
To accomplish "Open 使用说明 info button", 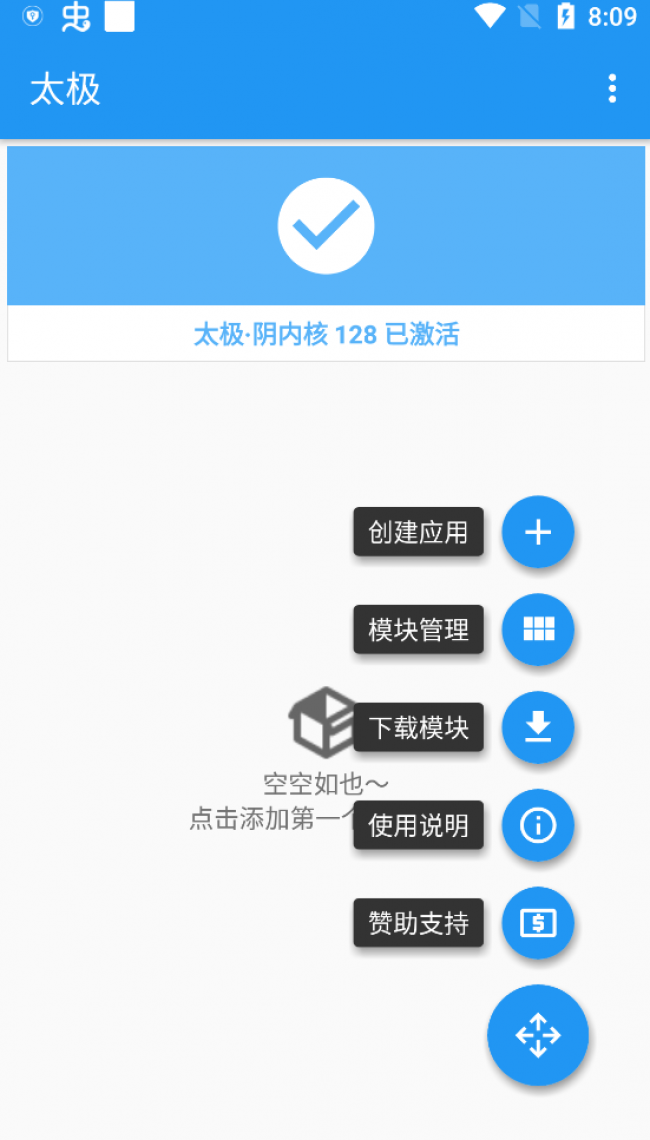I will pyautogui.click(x=538, y=825).
